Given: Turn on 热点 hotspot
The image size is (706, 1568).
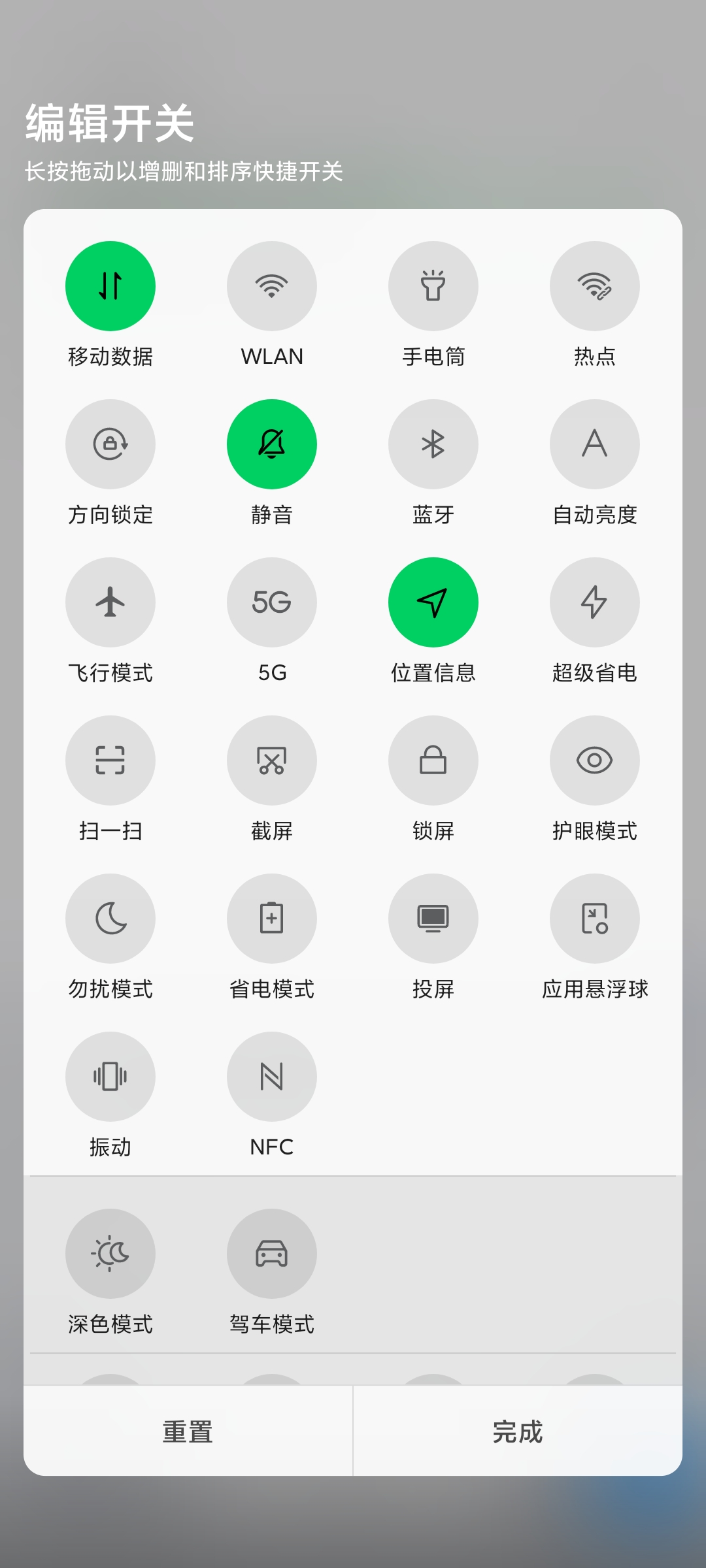Looking at the screenshot, I should (595, 286).
